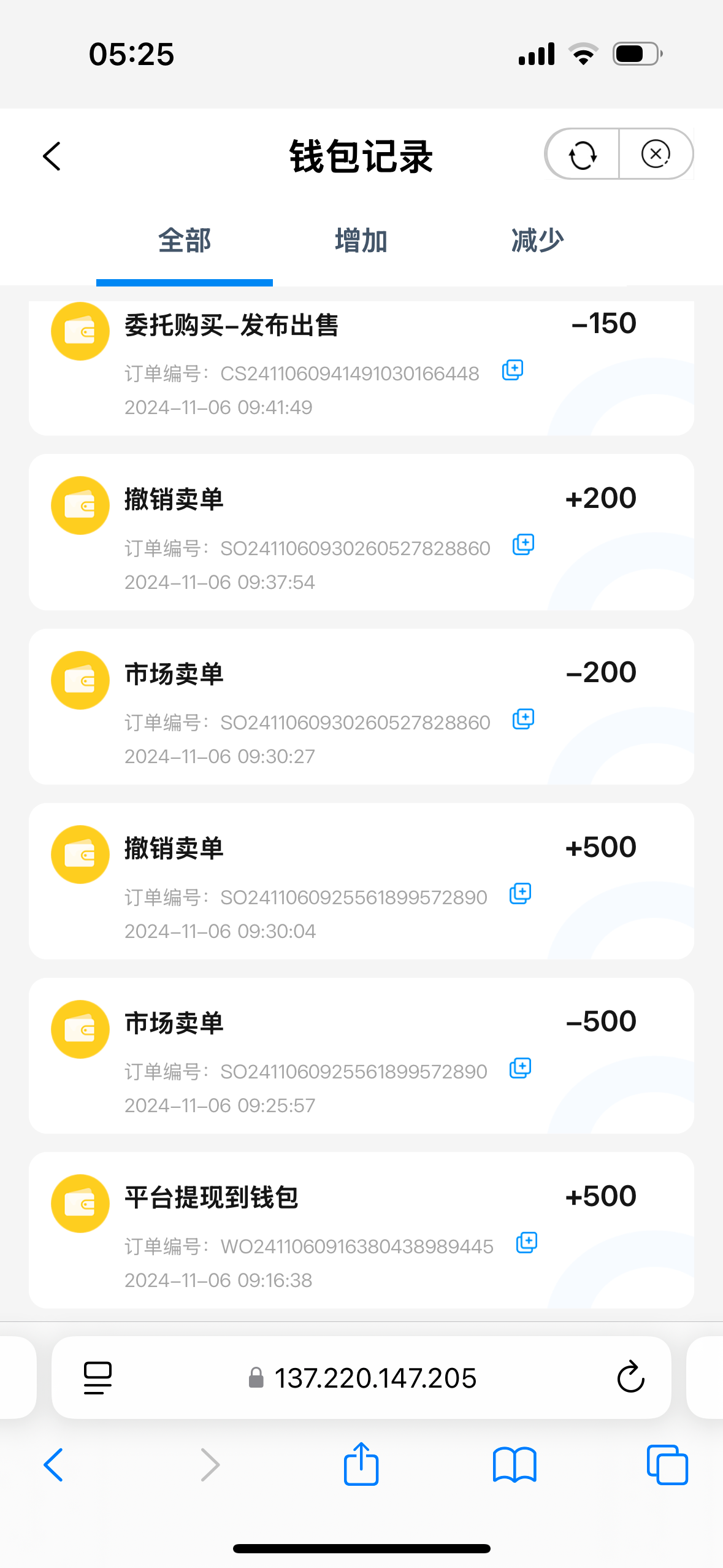The image size is (723, 1568).
Task: Copy the order number dated 09:30:04
Action: coord(520,893)
